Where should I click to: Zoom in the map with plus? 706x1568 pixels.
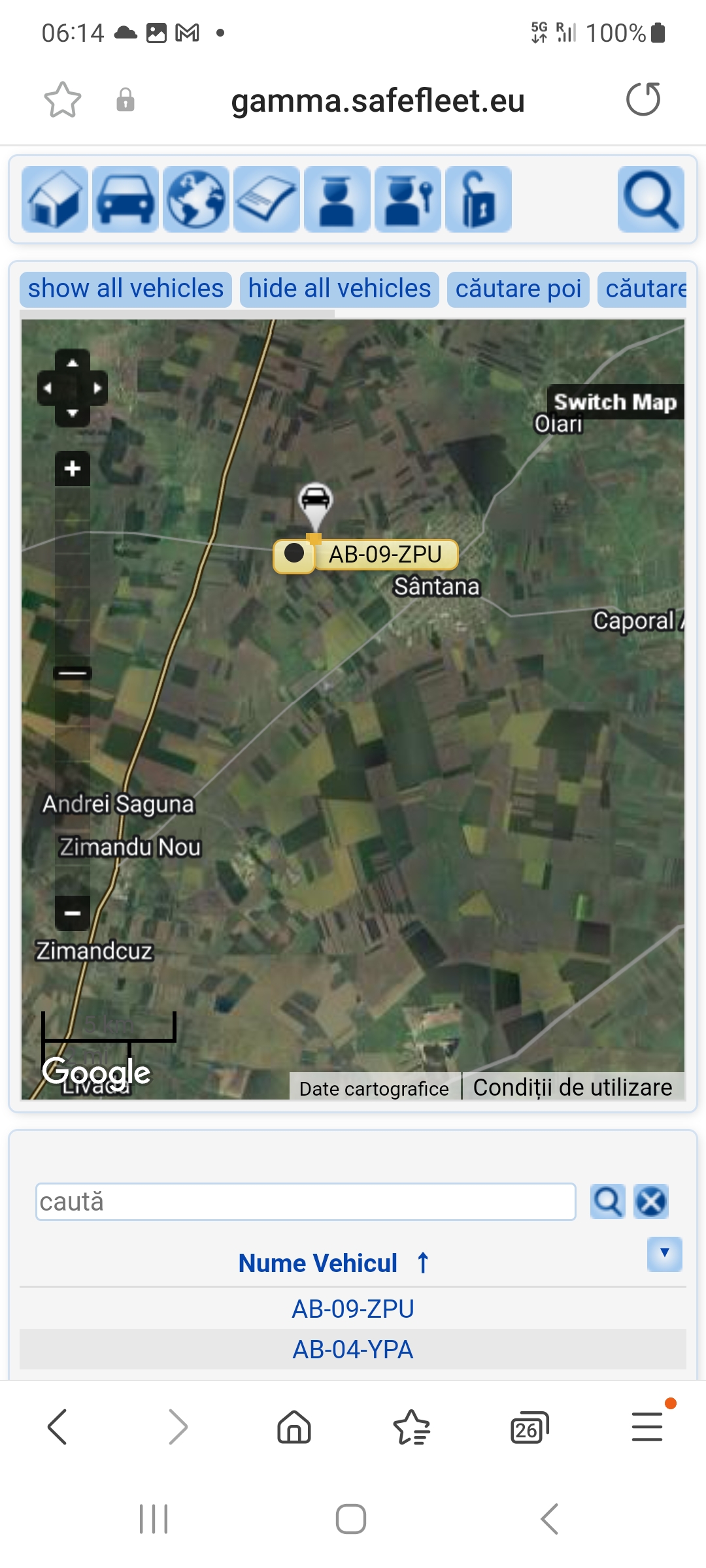[x=73, y=468]
